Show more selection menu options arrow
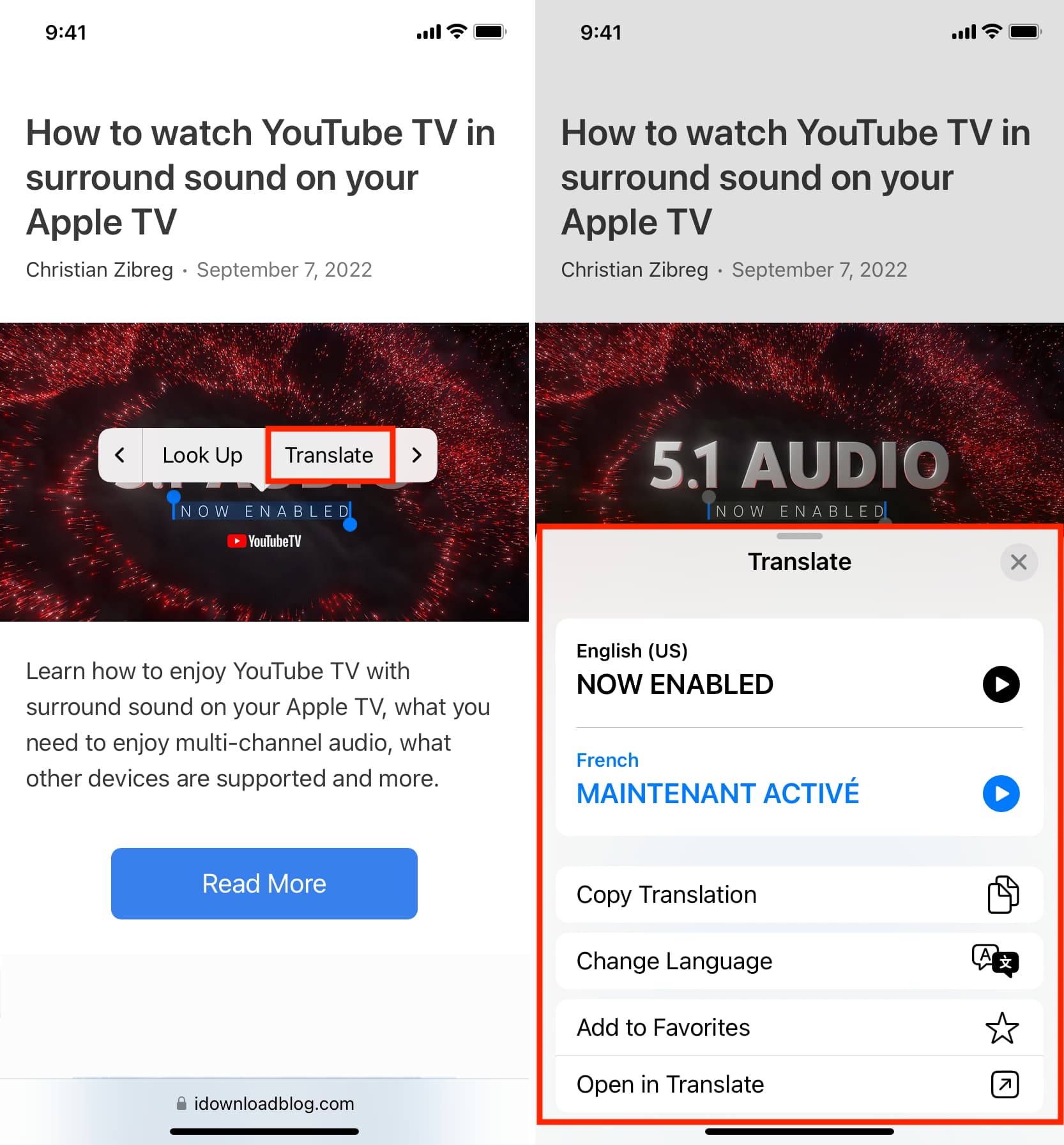Image resolution: width=1064 pixels, height=1145 pixels. (x=416, y=455)
